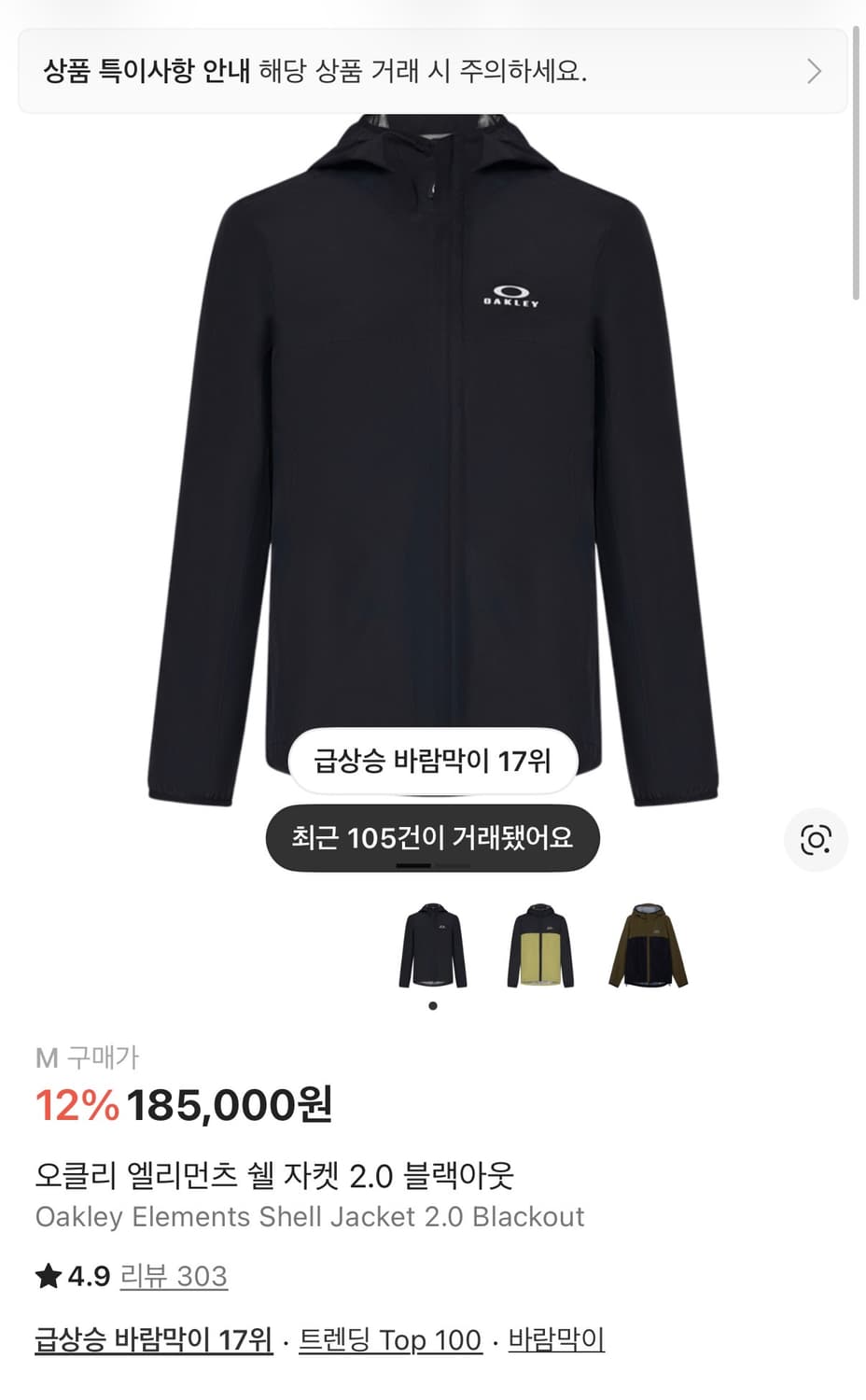Tap the search-within-image camera icon
866x1400 pixels.
[x=816, y=840]
